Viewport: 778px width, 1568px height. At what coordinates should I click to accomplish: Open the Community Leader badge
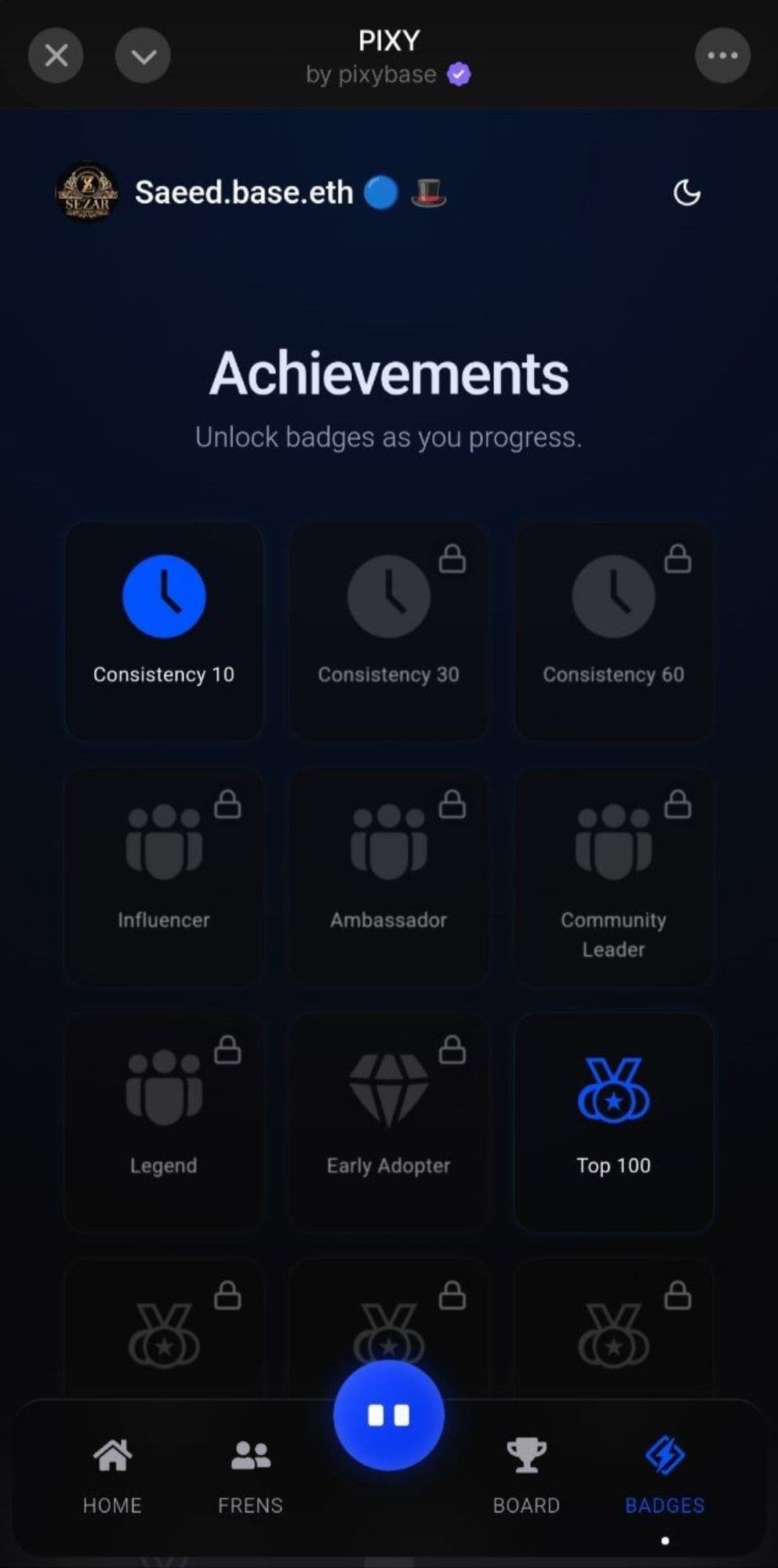click(613, 877)
